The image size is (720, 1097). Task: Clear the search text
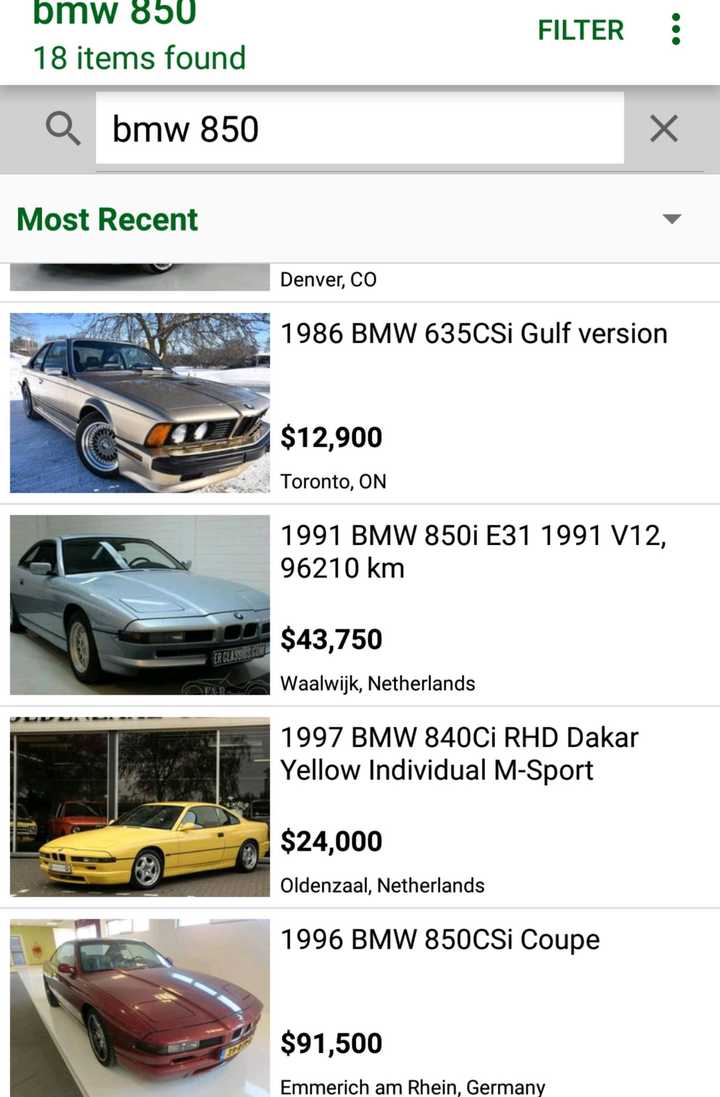tap(664, 129)
